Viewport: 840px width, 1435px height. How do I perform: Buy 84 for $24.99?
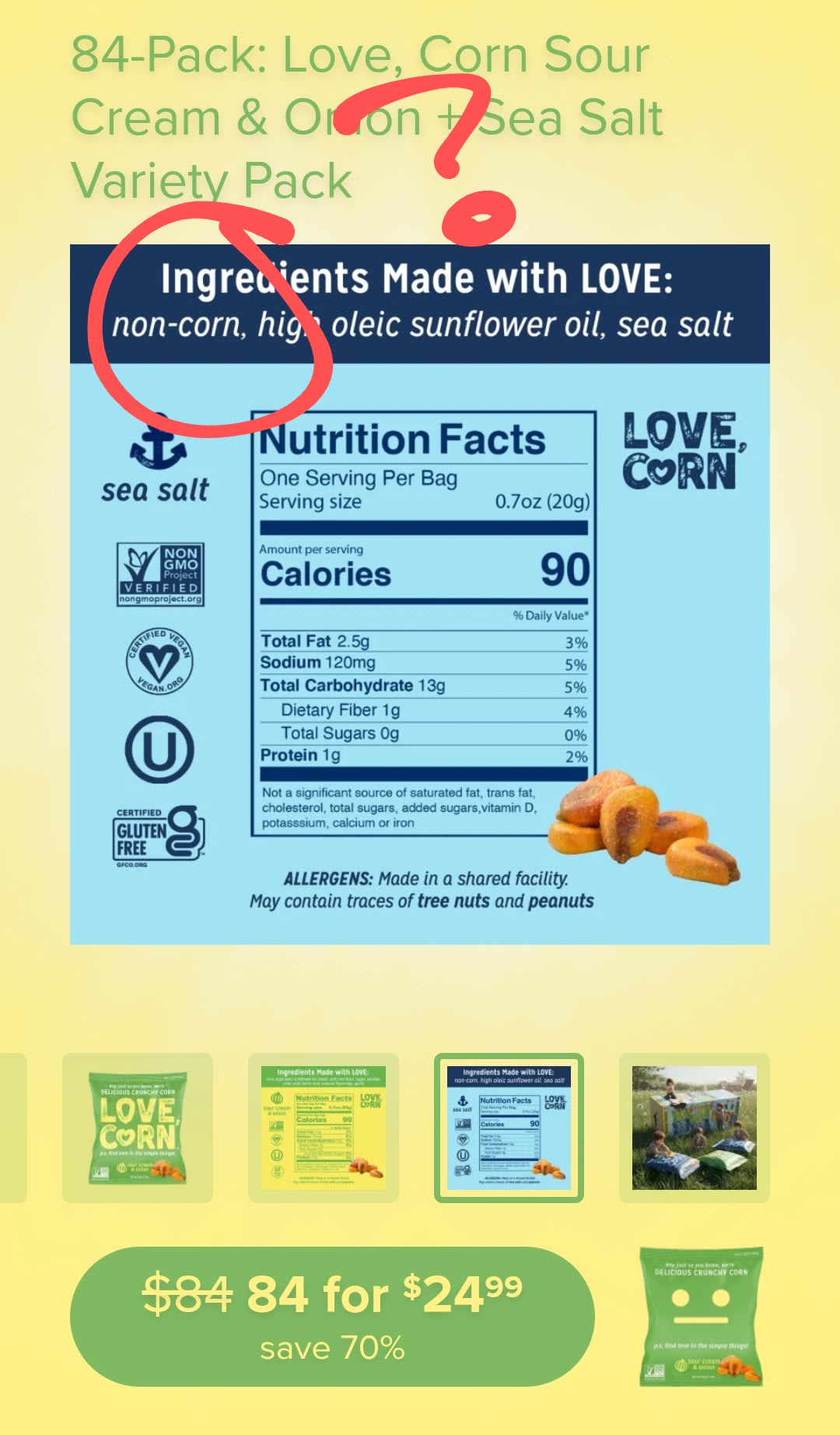tap(332, 1316)
